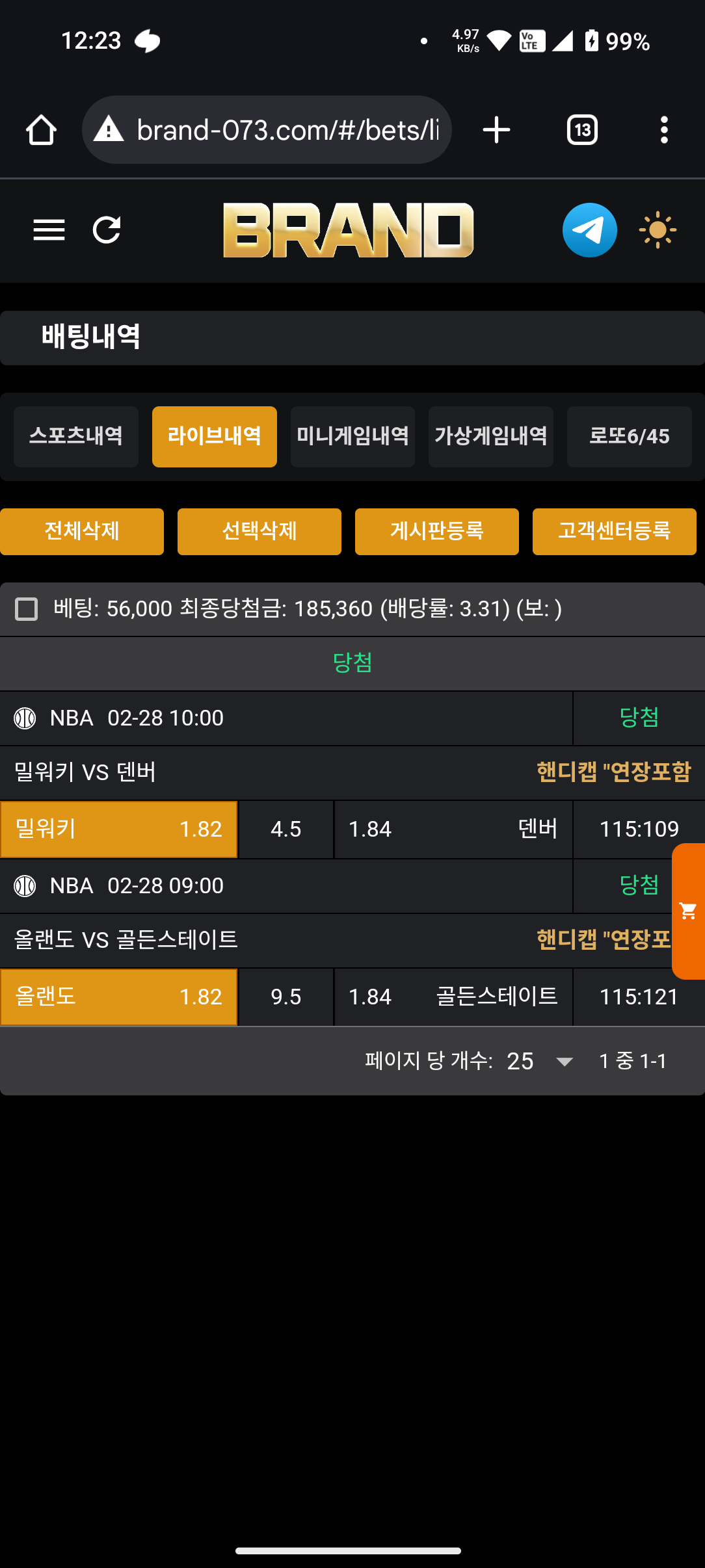Expand the items-per-page dropdown showing 25
Screen dimensions: 705x1568
coord(540,1062)
